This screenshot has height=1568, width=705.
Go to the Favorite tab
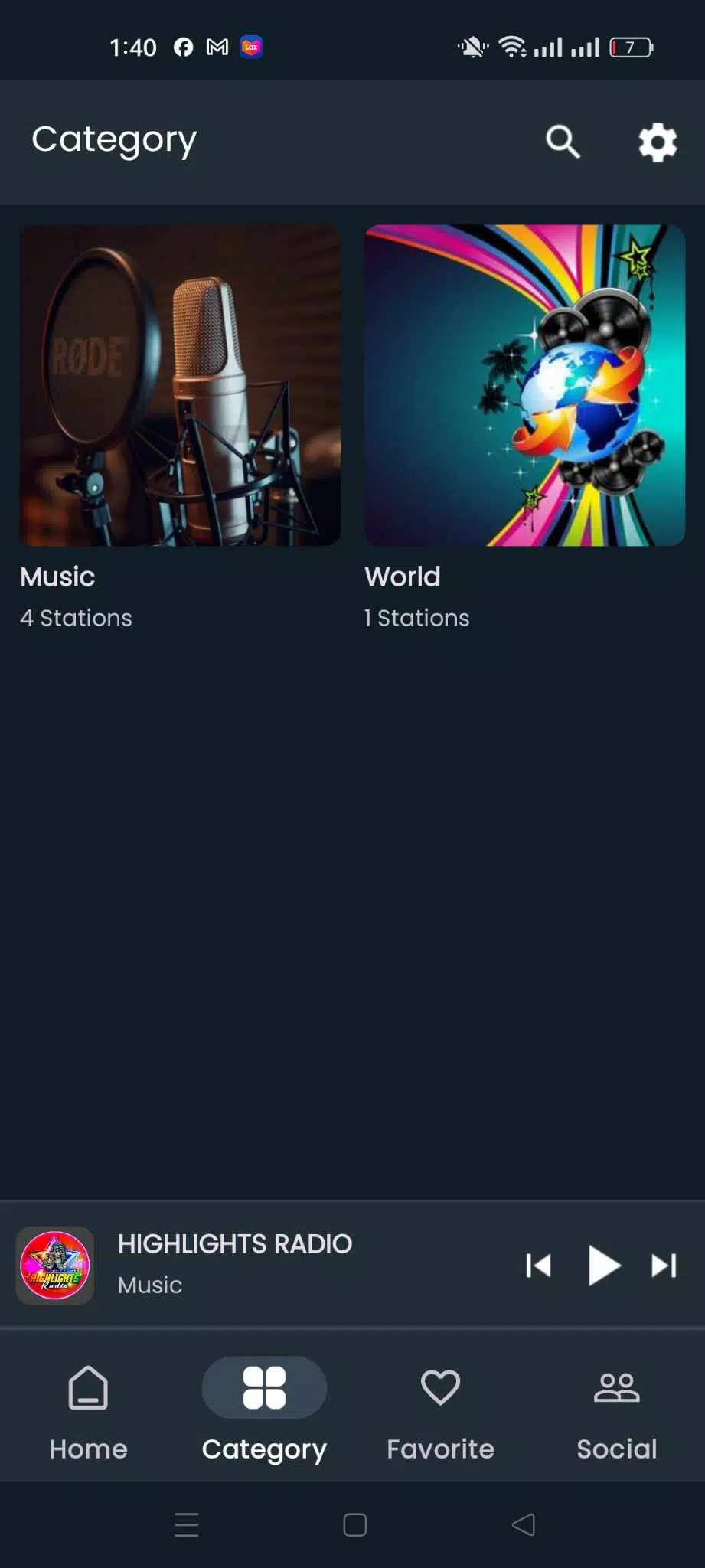(440, 1410)
